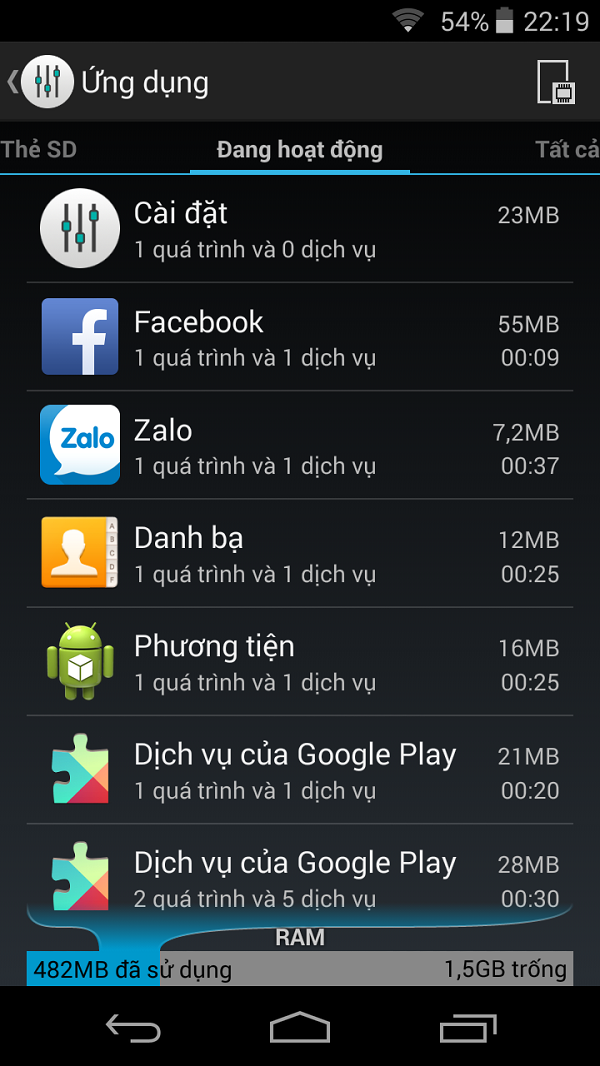Tap the system back button

tap(133, 1027)
